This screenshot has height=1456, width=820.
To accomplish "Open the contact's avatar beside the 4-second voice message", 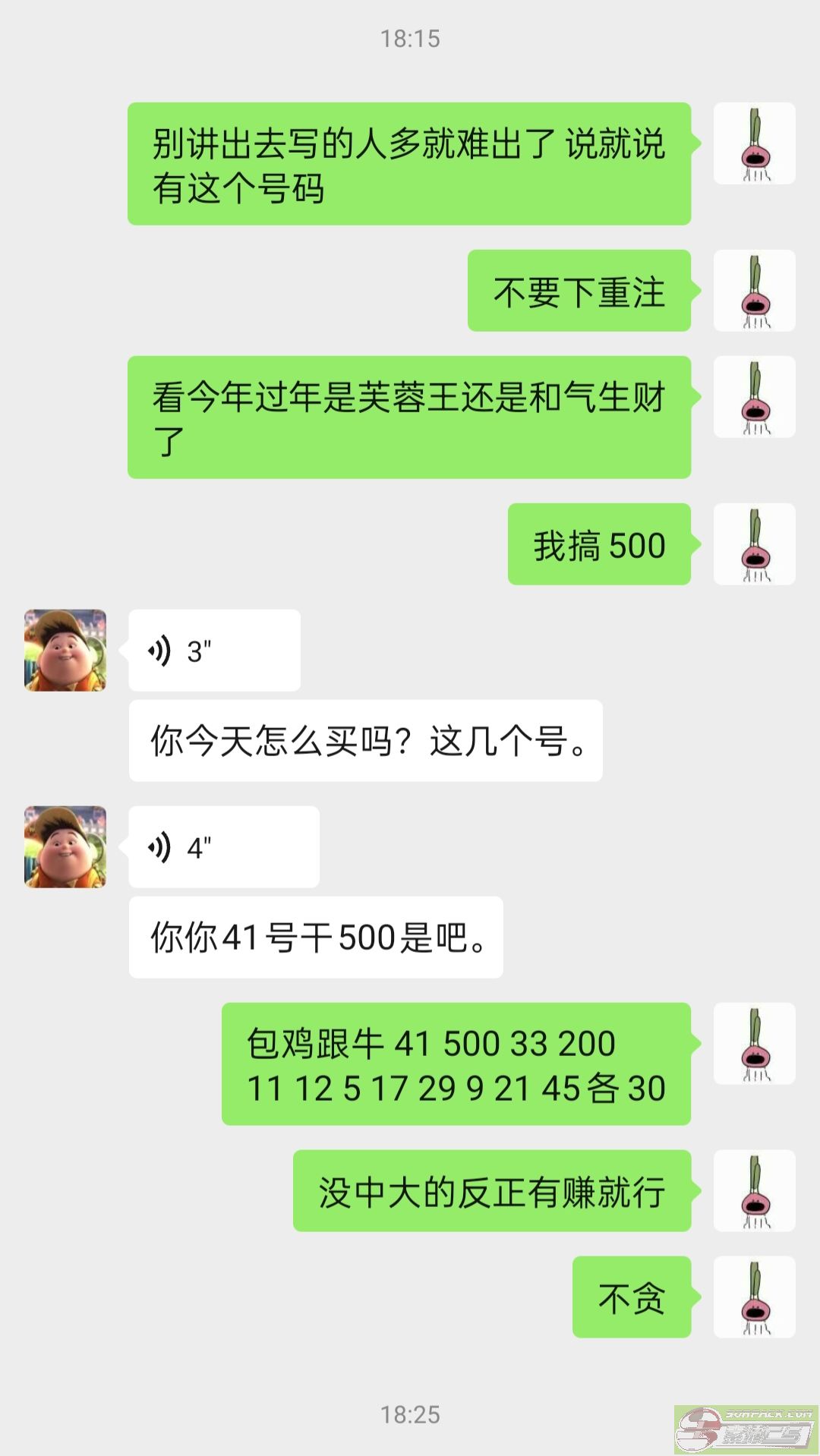I will point(65,847).
